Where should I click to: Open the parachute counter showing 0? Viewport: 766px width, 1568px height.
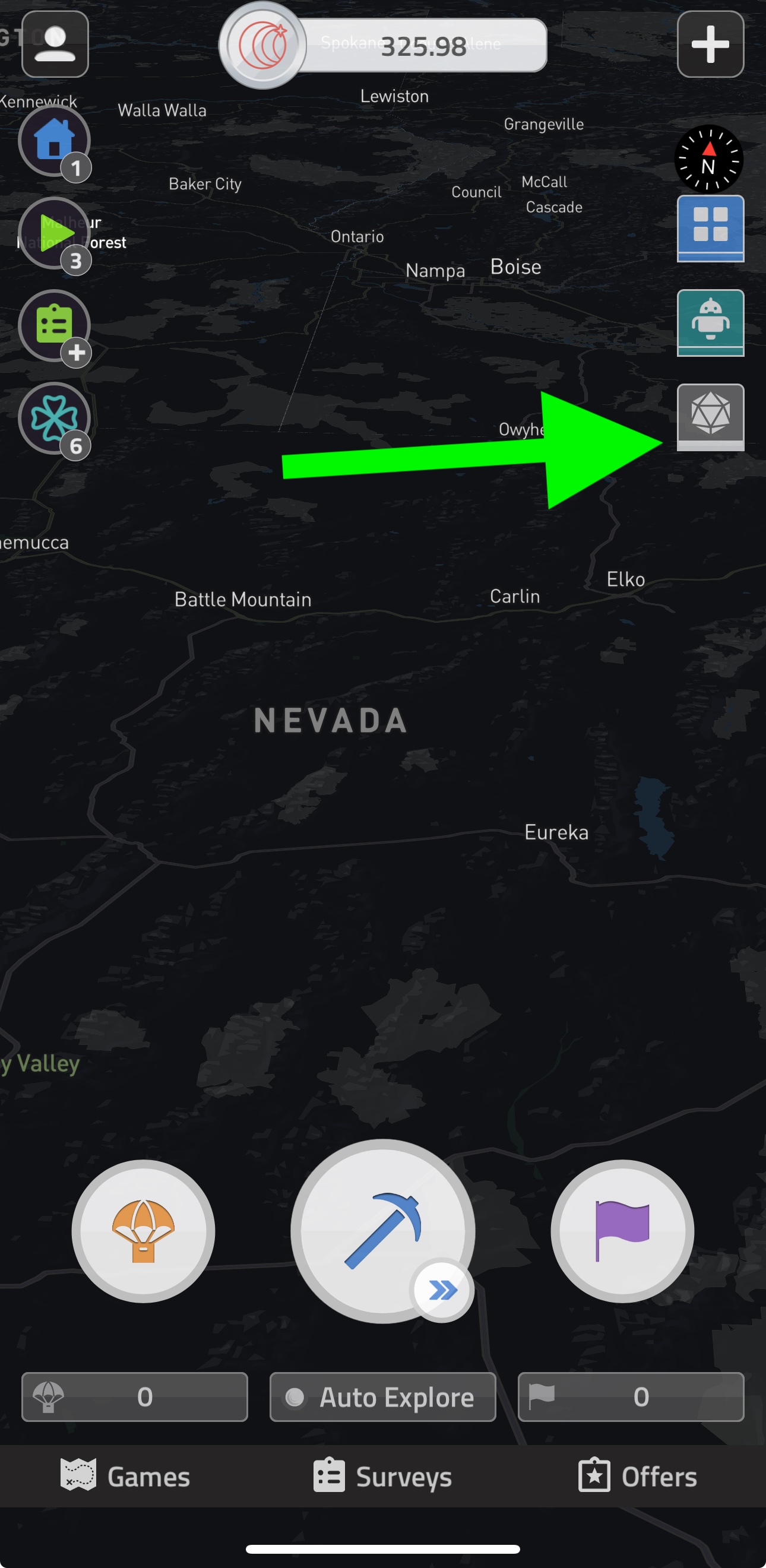point(135,1397)
